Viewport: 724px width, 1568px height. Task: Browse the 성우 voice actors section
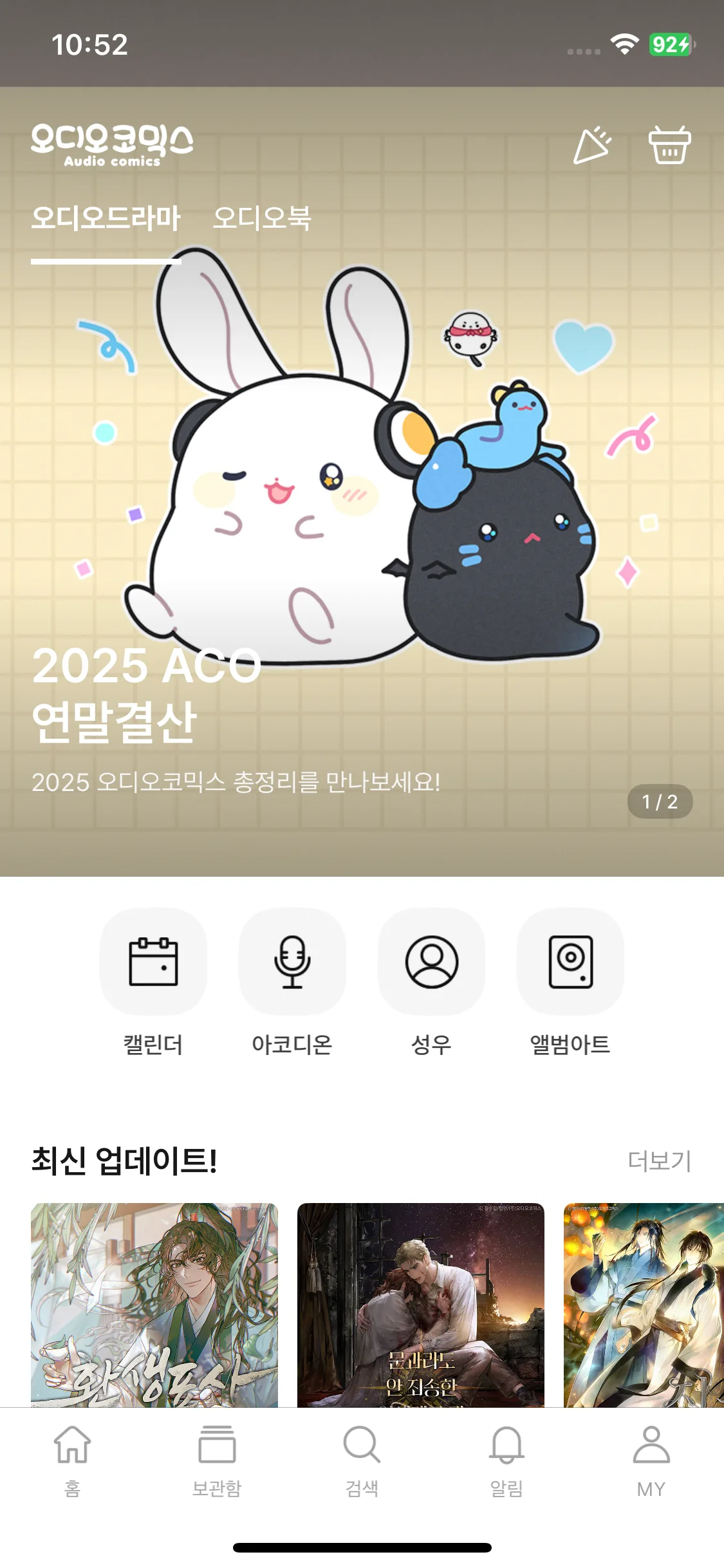coord(431,962)
